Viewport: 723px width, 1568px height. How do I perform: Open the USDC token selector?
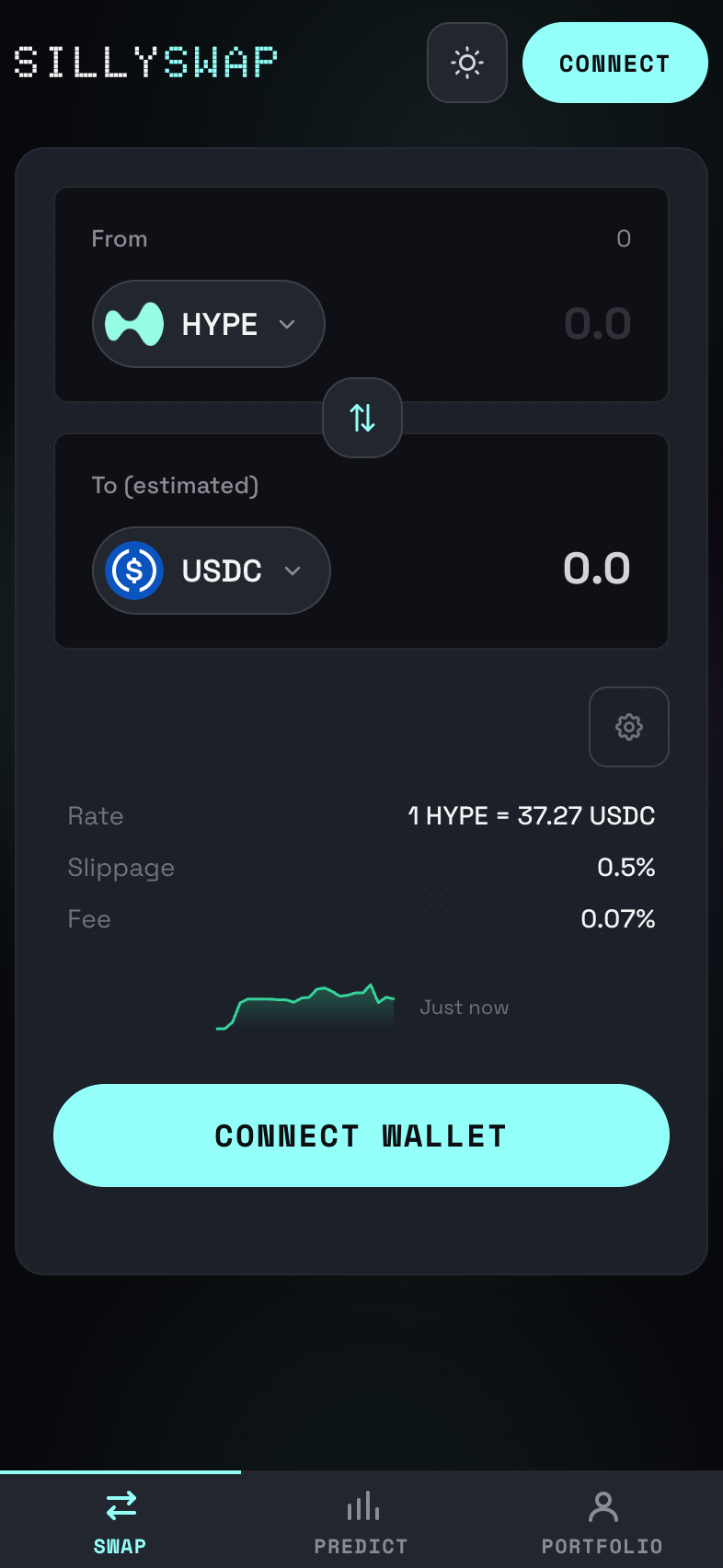pyautogui.click(x=212, y=571)
